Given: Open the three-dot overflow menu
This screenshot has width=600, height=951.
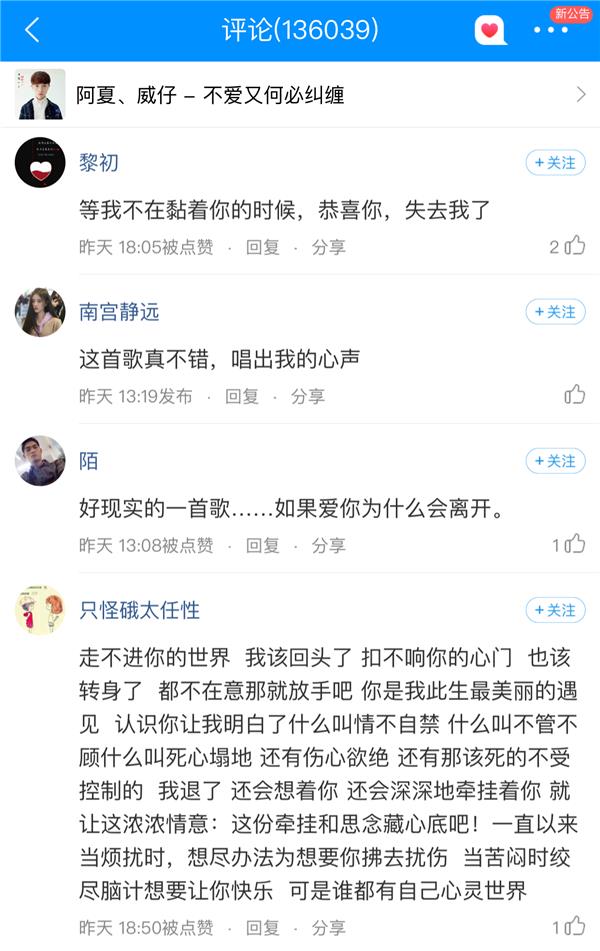Looking at the screenshot, I should coord(551,31).
